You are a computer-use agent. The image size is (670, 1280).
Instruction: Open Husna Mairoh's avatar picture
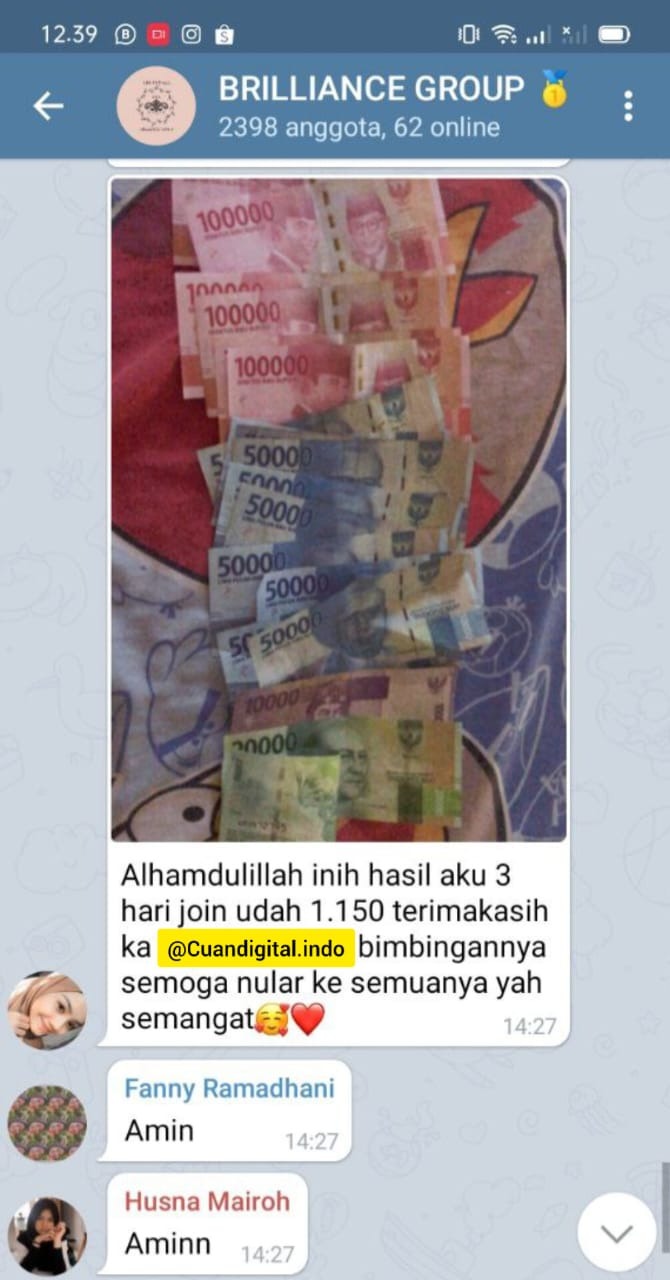[x=47, y=1235]
